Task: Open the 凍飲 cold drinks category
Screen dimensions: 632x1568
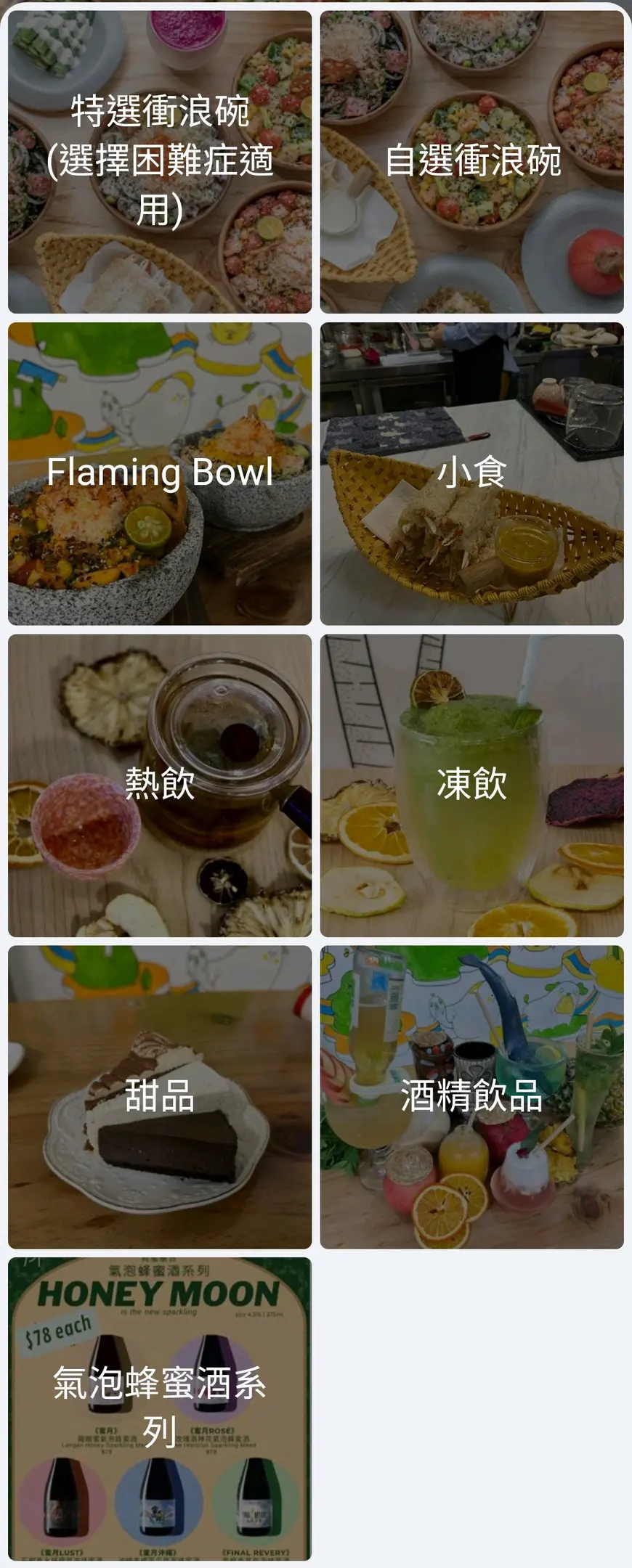Action: coord(472,785)
